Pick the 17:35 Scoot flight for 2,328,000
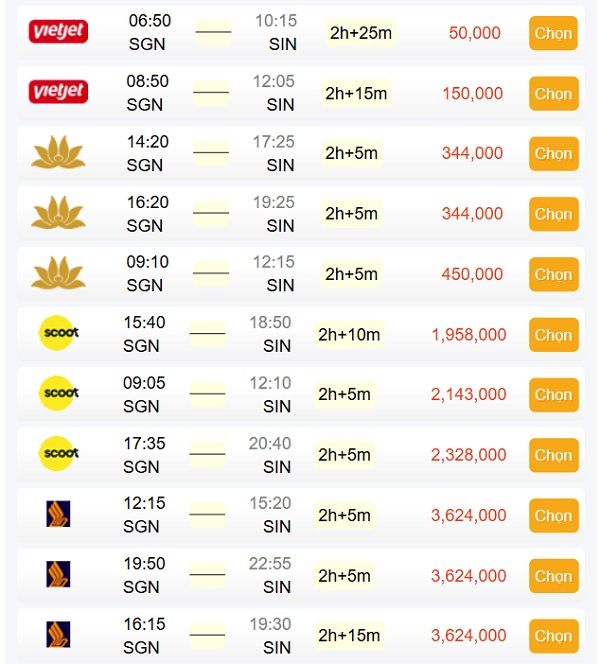Viewport: 600px width, 664px height. [x=553, y=455]
